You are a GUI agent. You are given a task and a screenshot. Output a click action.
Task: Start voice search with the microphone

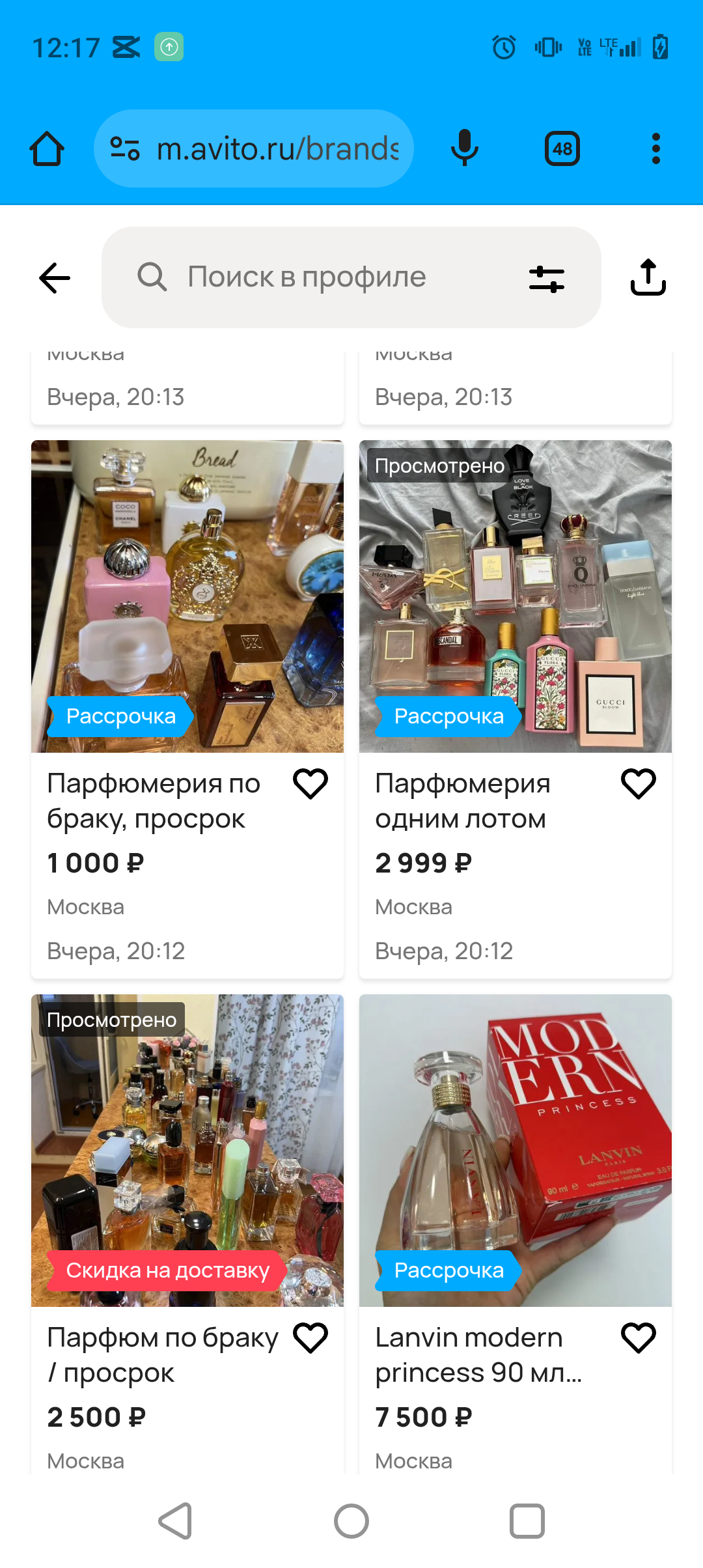[465, 148]
